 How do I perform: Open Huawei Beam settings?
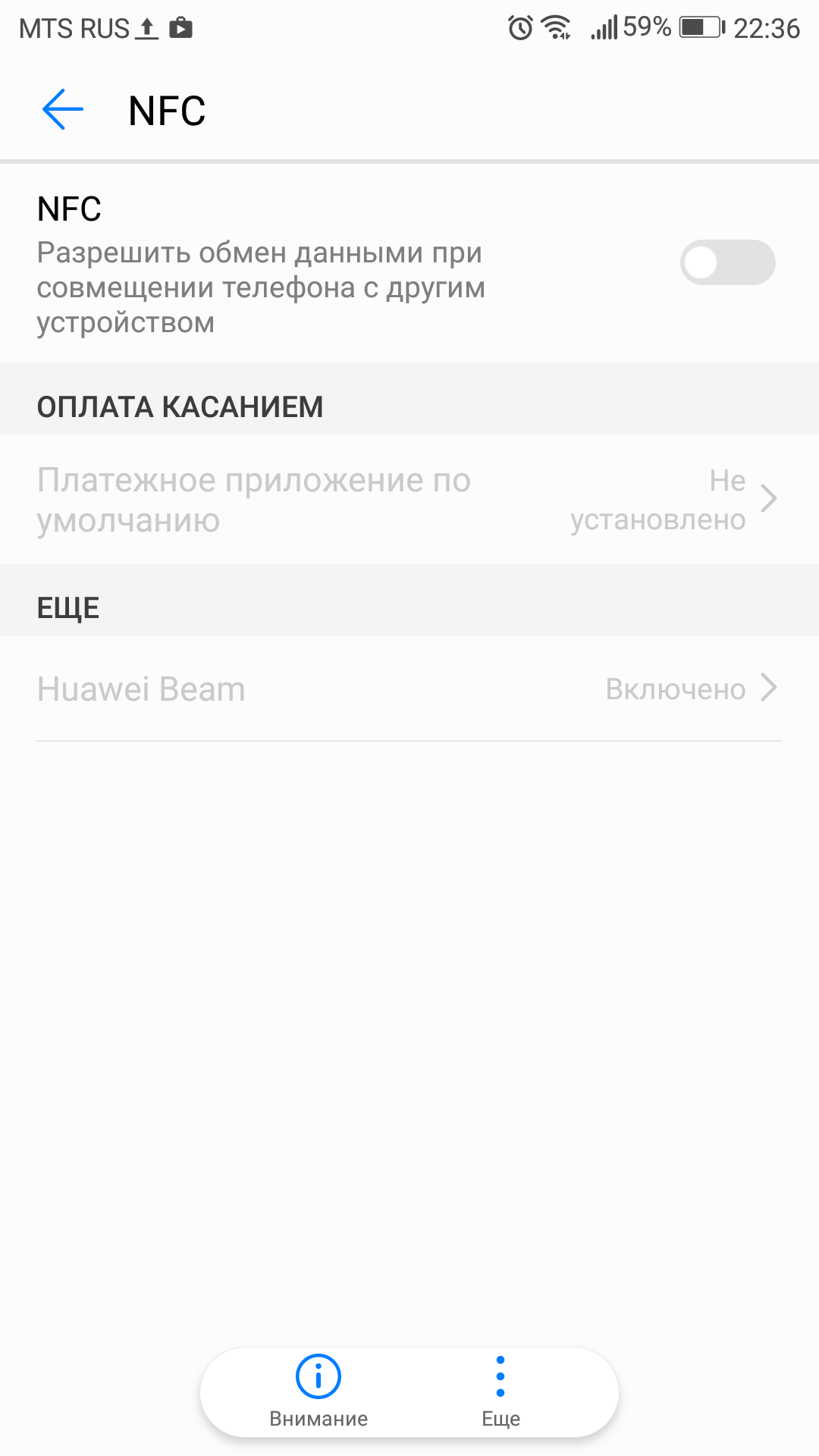coord(409,689)
